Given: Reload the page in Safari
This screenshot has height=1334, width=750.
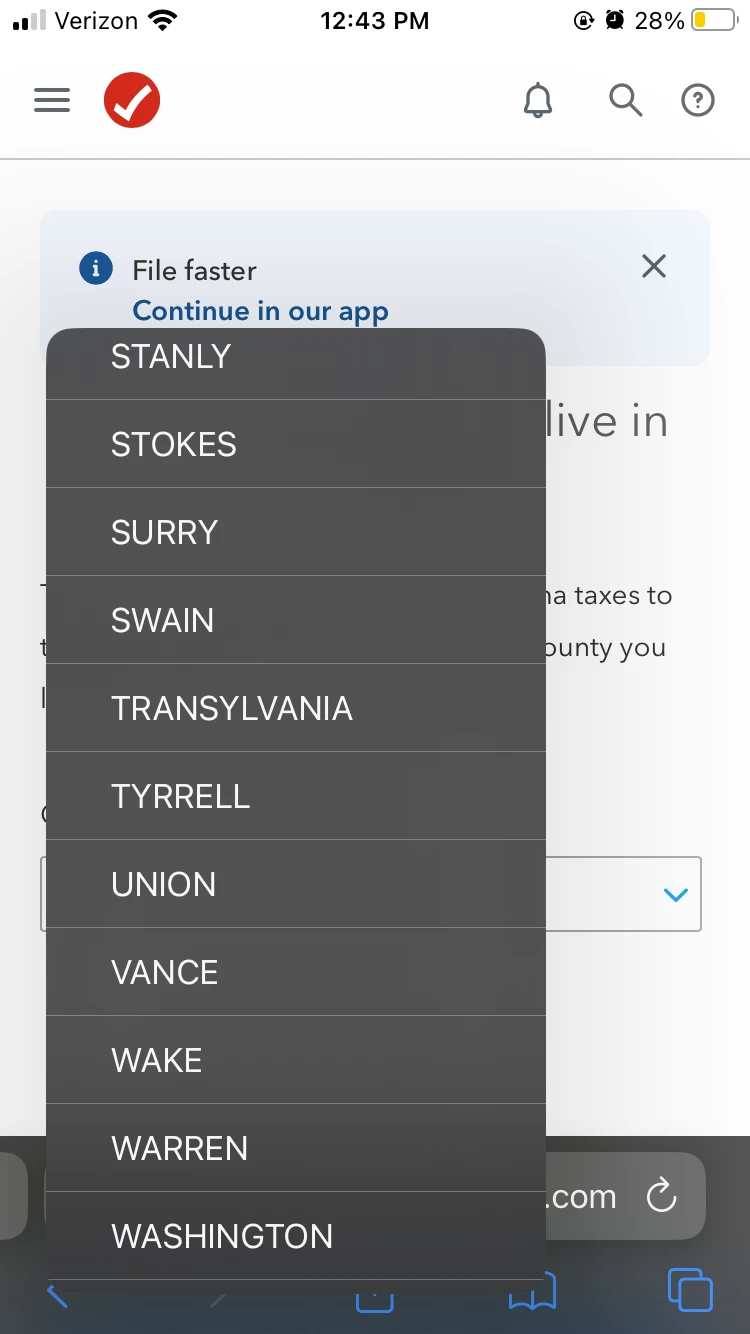Looking at the screenshot, I should tap(661, 1196).
